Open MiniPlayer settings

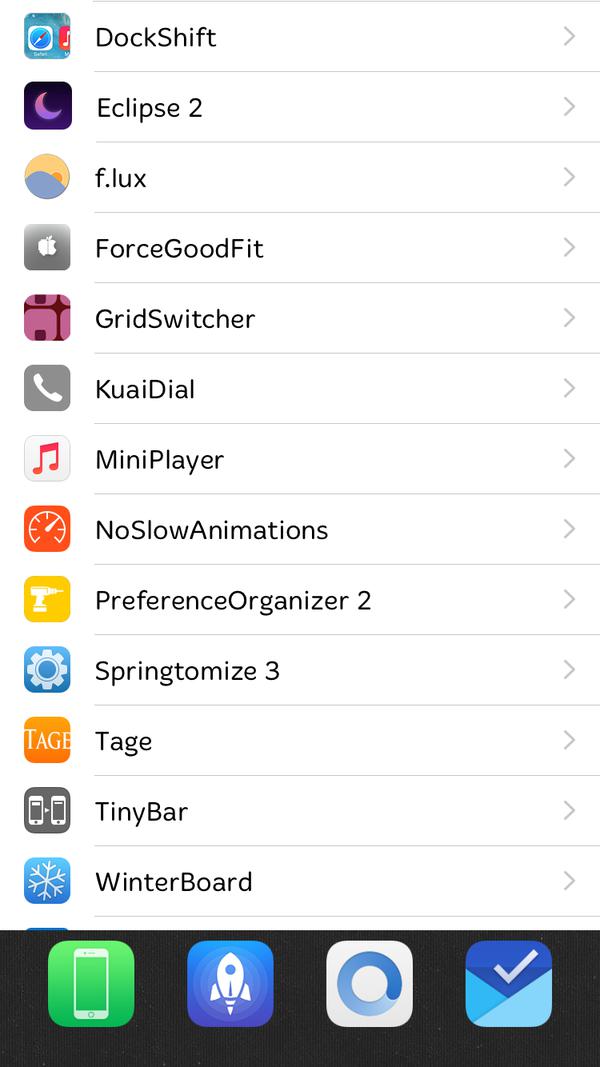300,459
